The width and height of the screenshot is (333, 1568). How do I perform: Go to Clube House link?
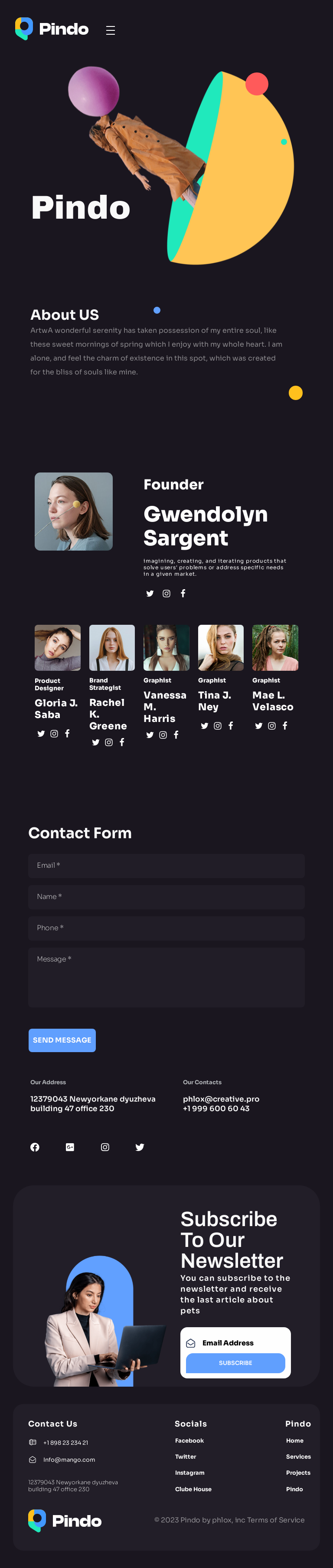[193, 1489]
